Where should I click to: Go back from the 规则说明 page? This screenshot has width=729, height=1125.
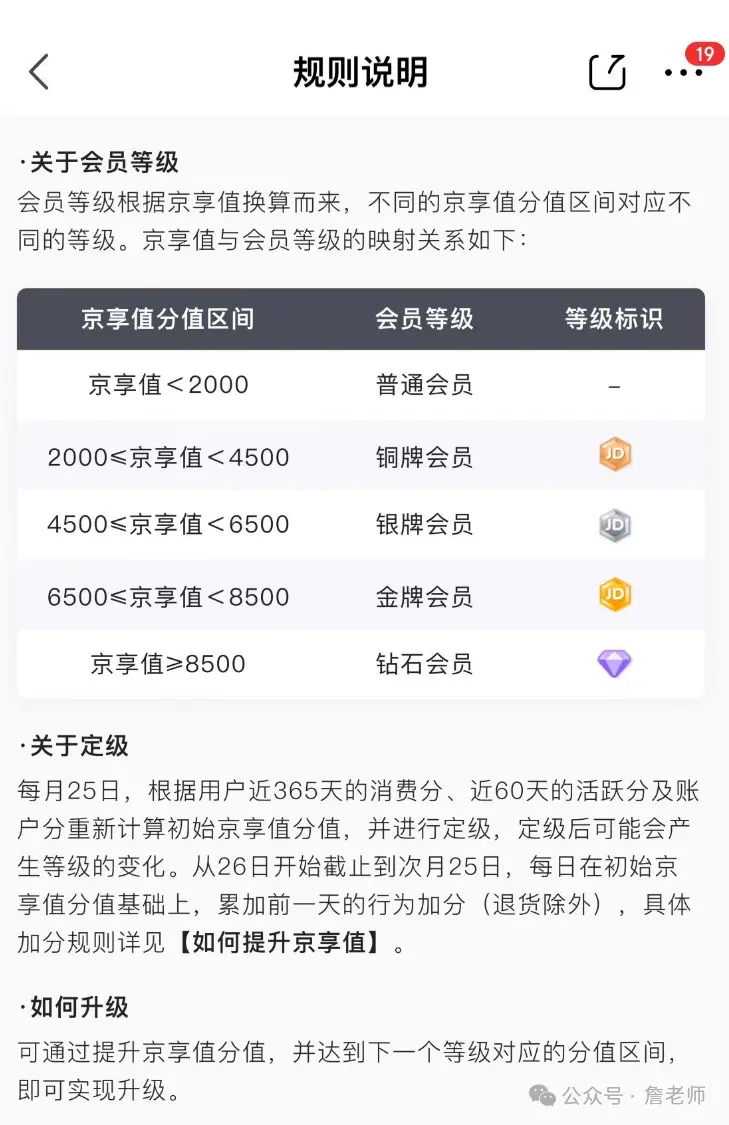click(x=39, y=72)
